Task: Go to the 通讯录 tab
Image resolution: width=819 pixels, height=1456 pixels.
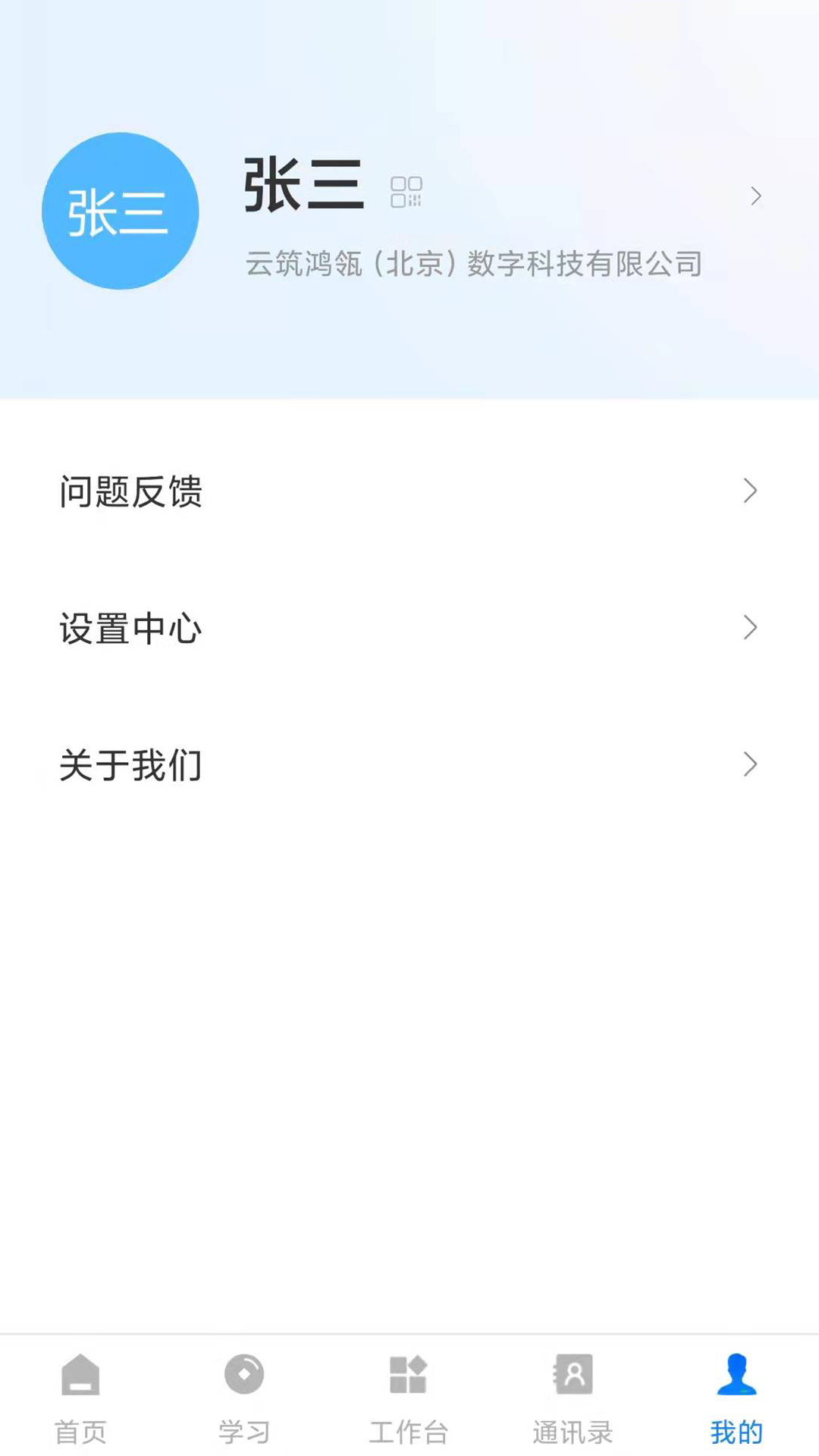Action: click(x=573, y=1397)
